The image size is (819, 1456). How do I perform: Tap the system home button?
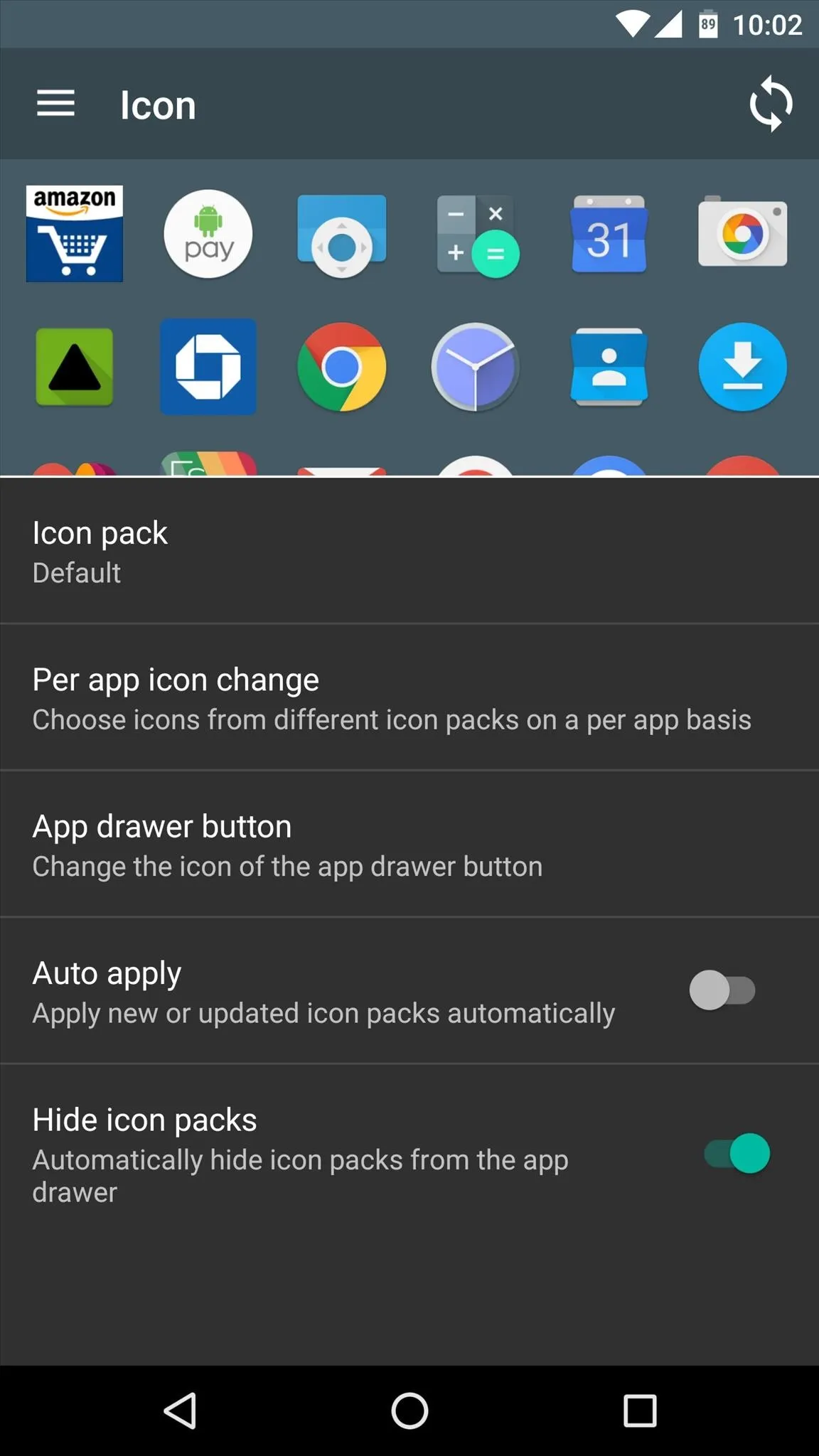point(409,1410)
